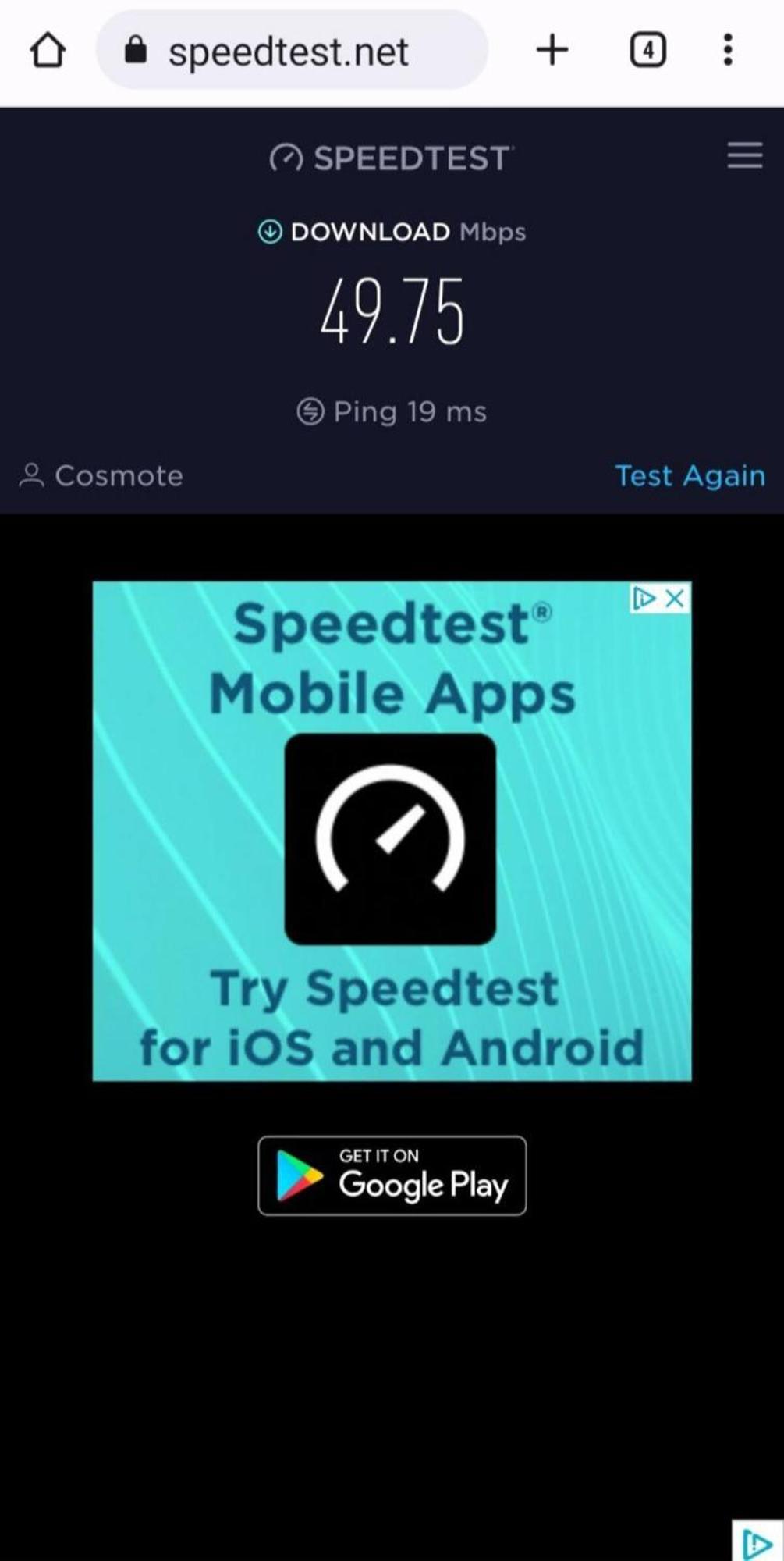Tap the Get it on Google Play badge
Screen dimensions: 784x1561
pos(392,1175)
